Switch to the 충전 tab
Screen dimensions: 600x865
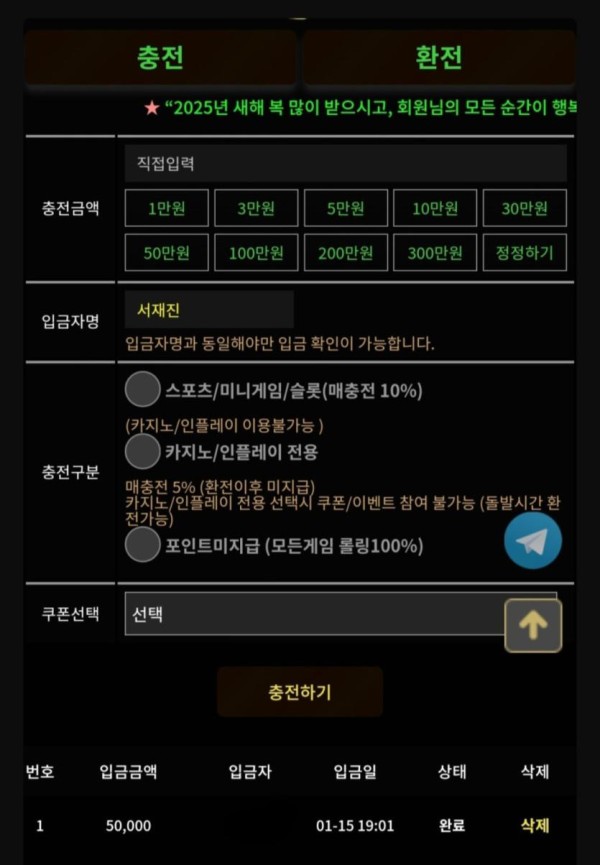tap(160, 57)
